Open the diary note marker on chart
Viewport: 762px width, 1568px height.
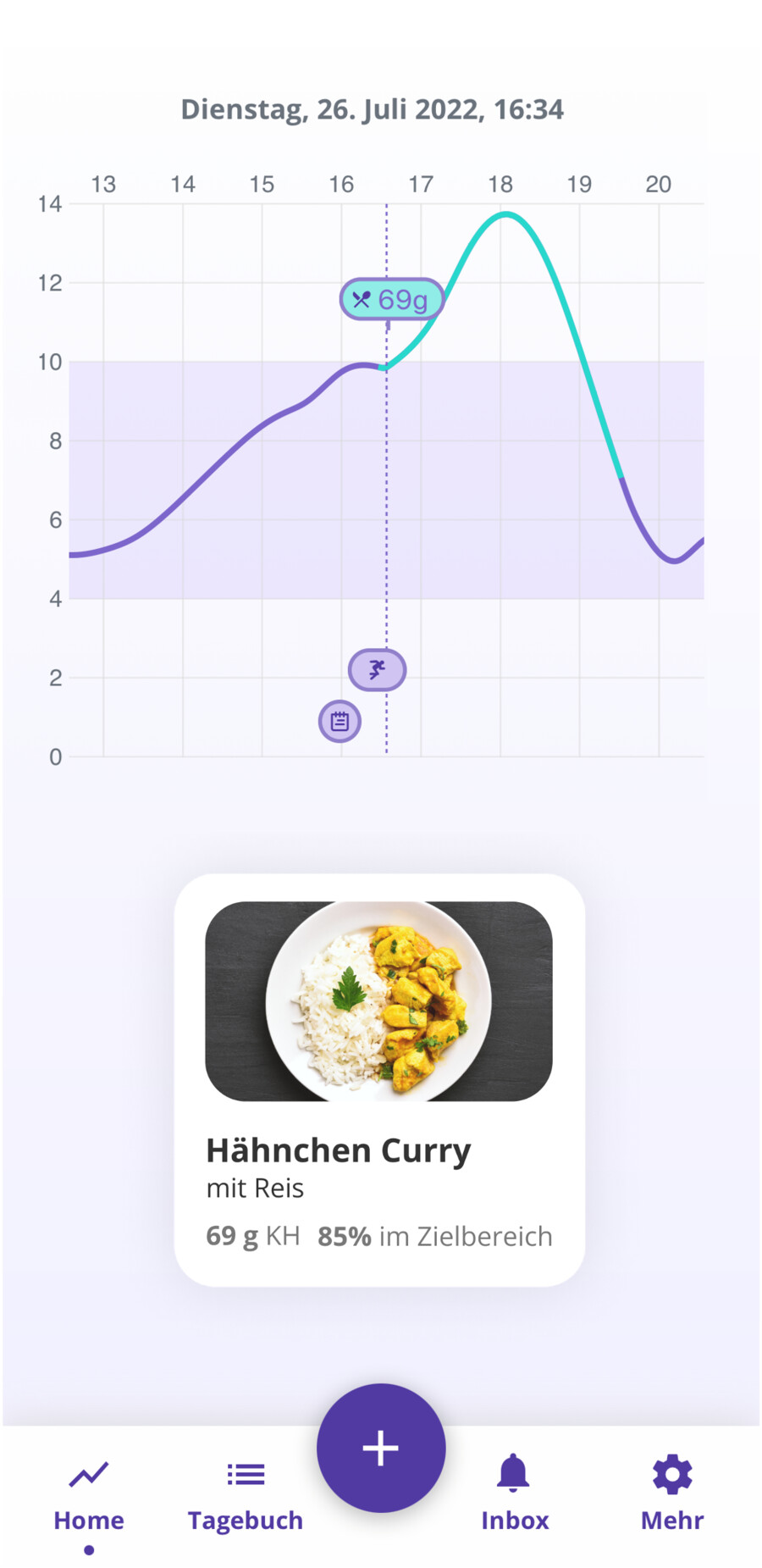click(x=340, y=722)
